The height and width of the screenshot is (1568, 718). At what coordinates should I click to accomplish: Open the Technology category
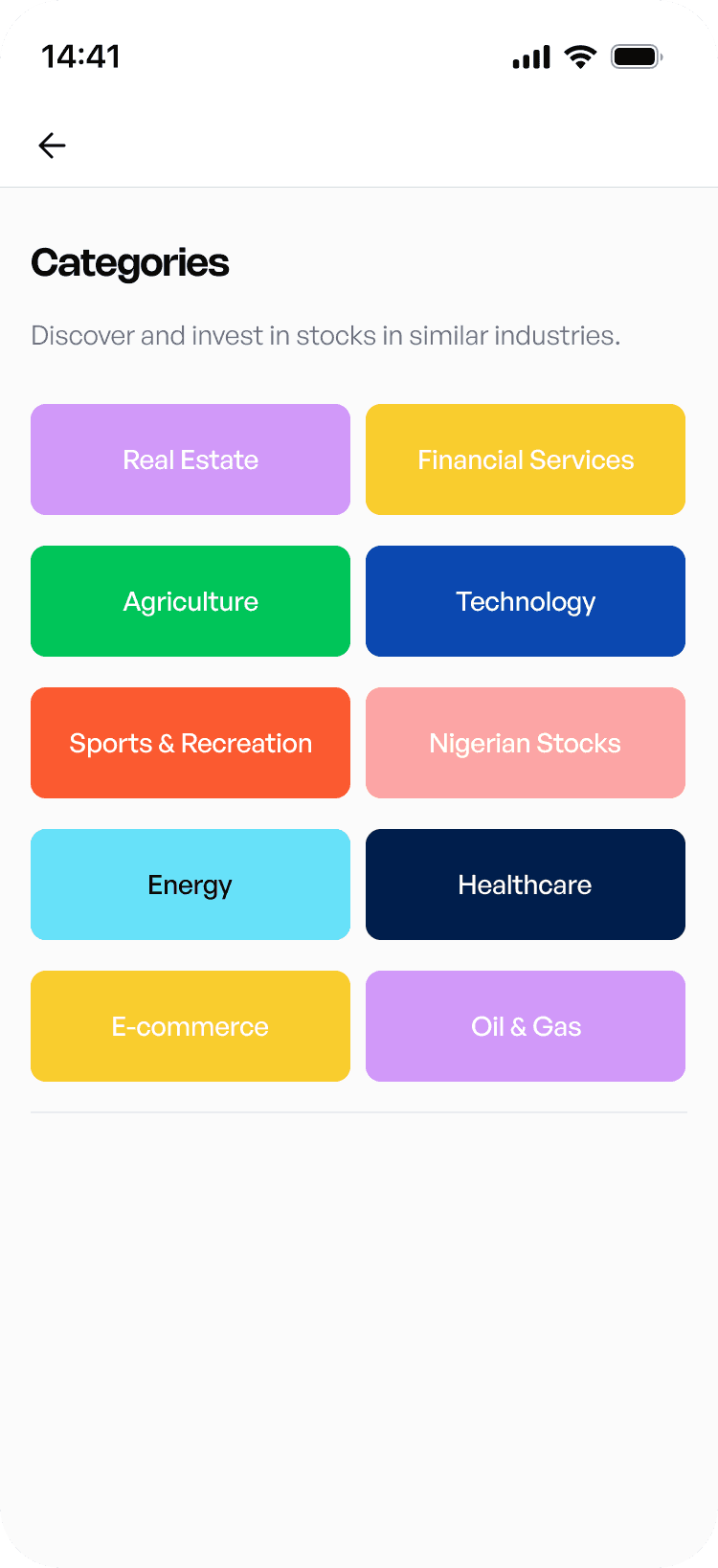point(526,601)
